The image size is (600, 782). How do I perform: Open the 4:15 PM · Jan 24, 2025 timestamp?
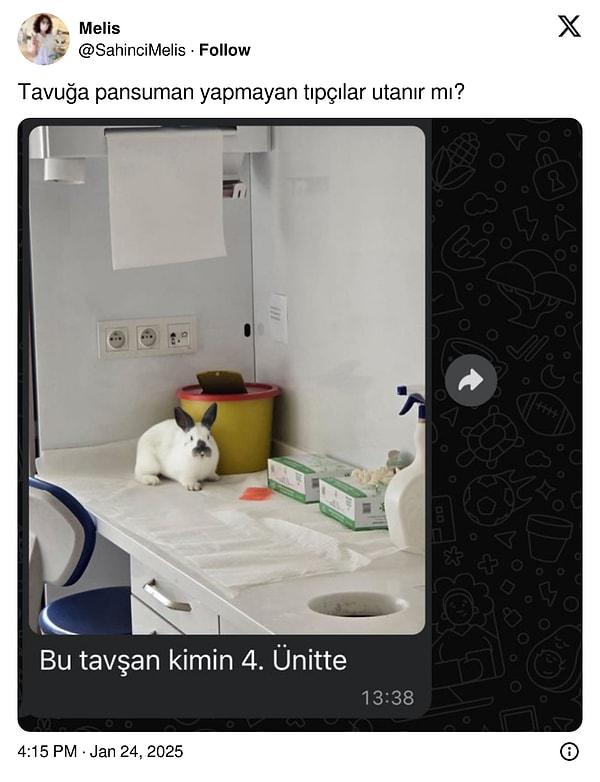point(101,751)
